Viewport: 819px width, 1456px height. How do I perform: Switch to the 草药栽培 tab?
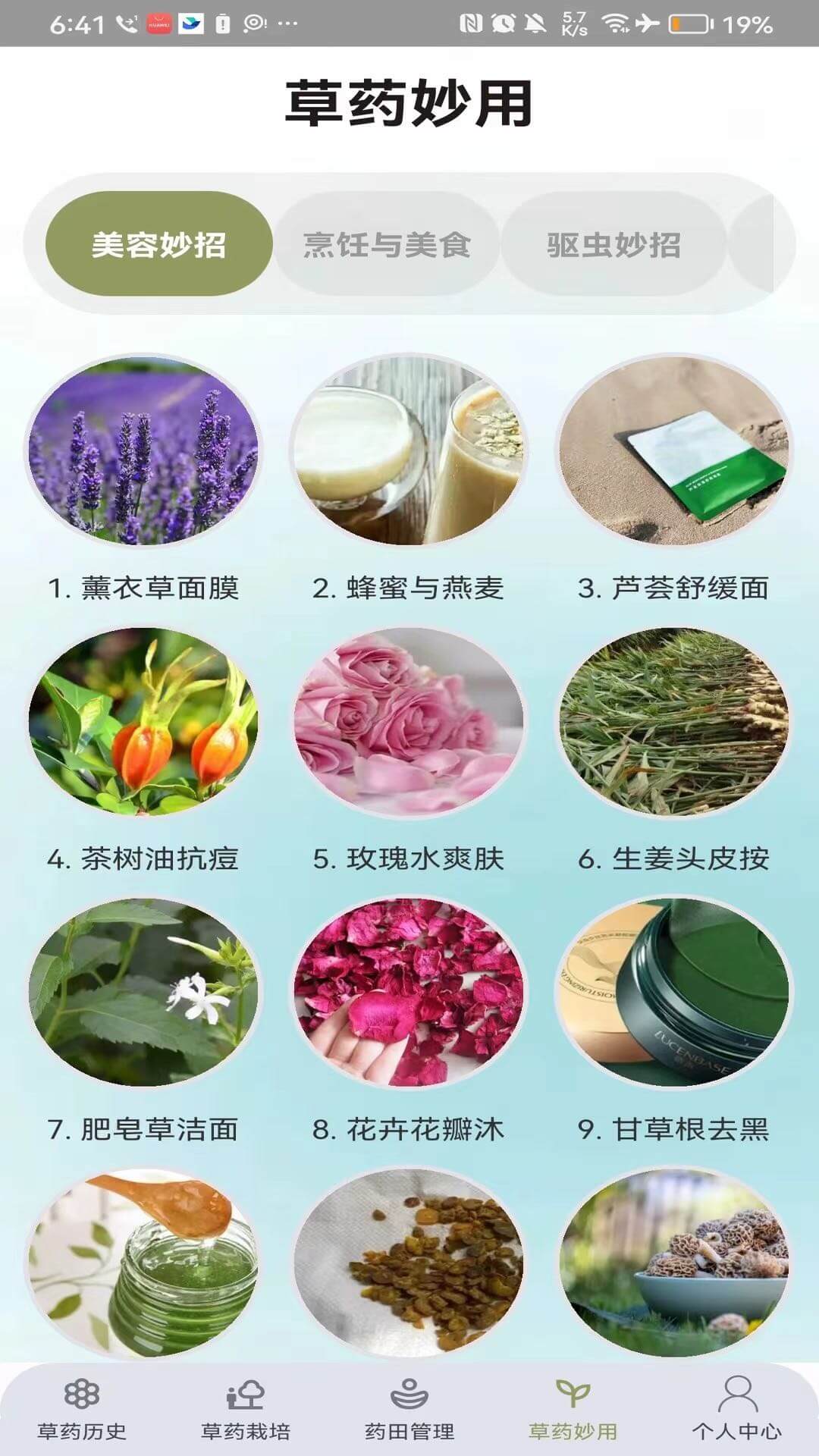(246, 1409)
